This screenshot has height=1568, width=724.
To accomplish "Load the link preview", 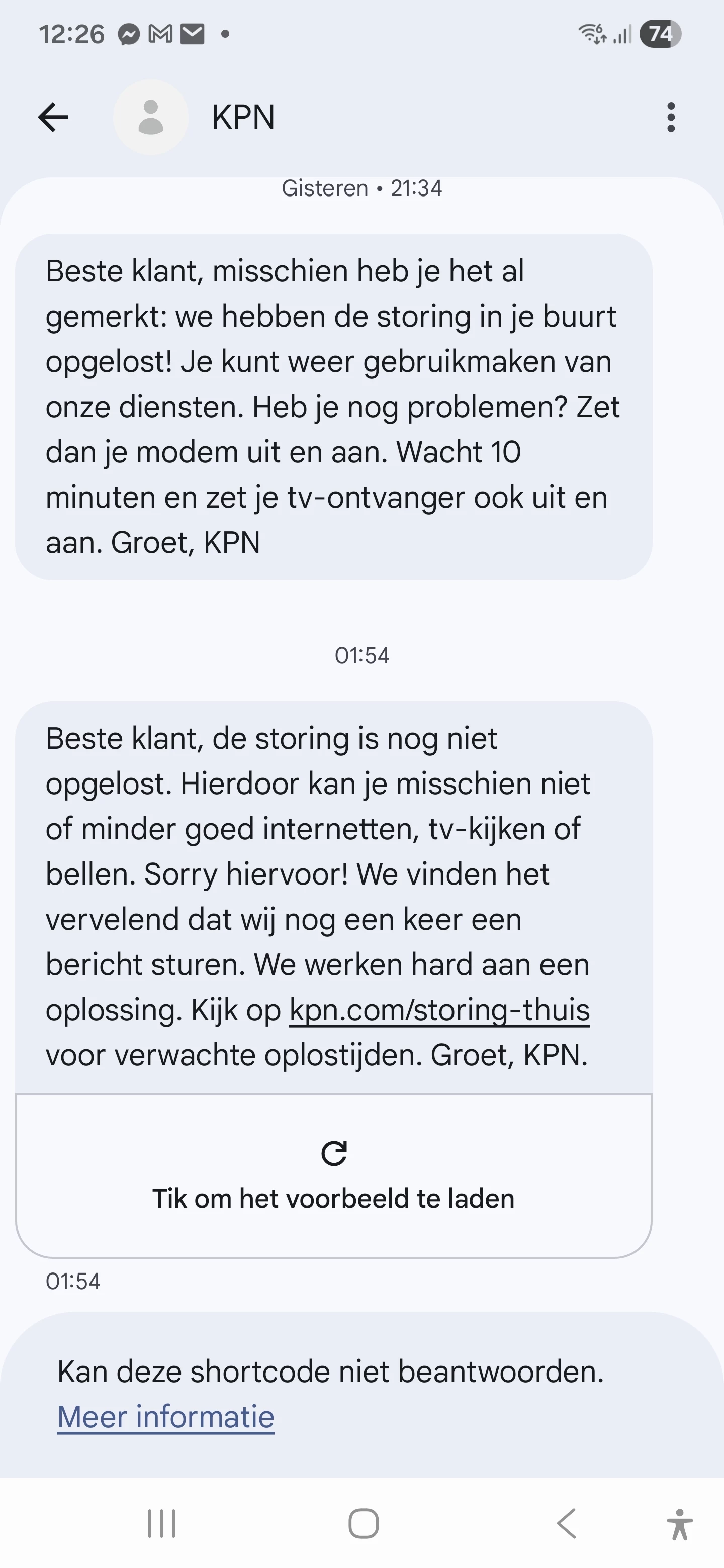I will (334, 1176).
